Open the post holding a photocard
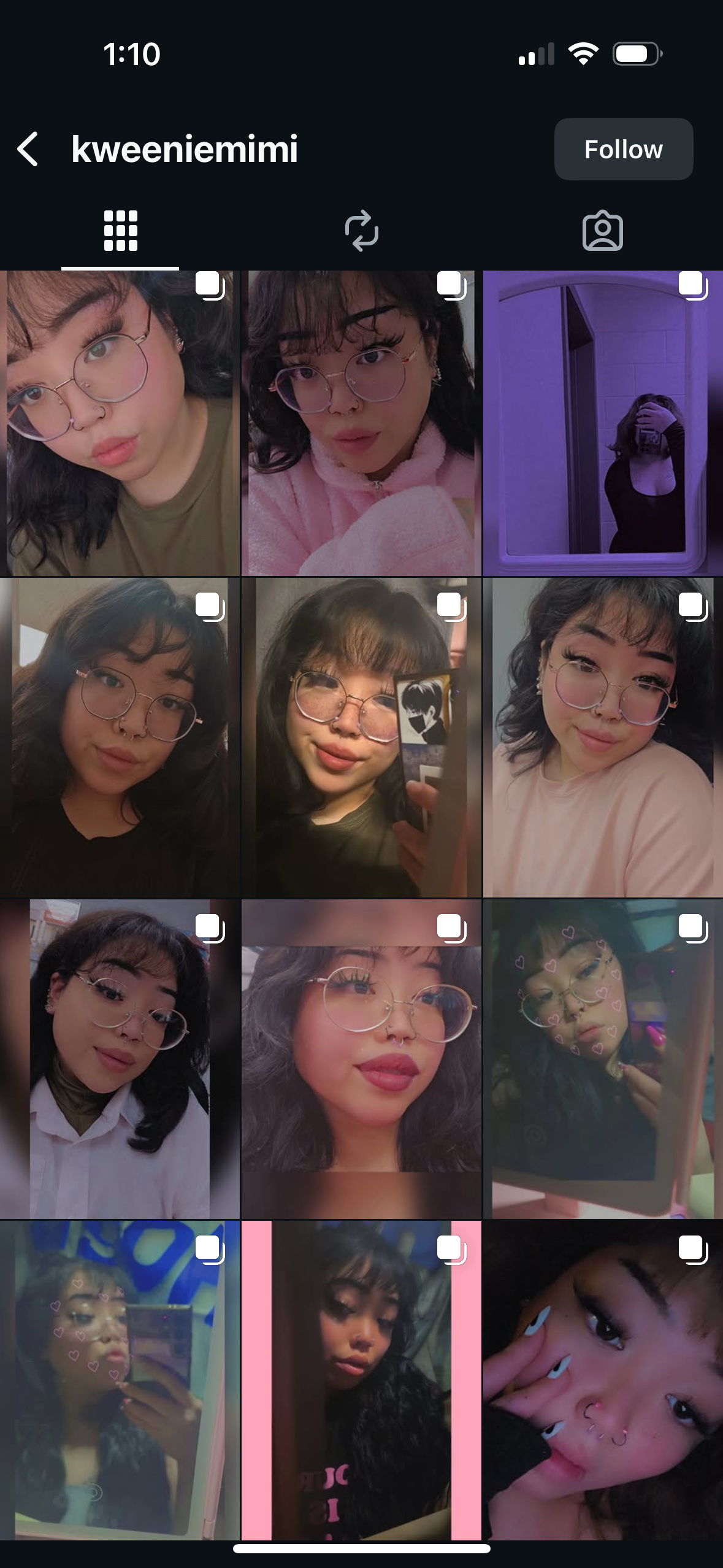This screenshot has width=723, height=1568. [x=361, y=737]
